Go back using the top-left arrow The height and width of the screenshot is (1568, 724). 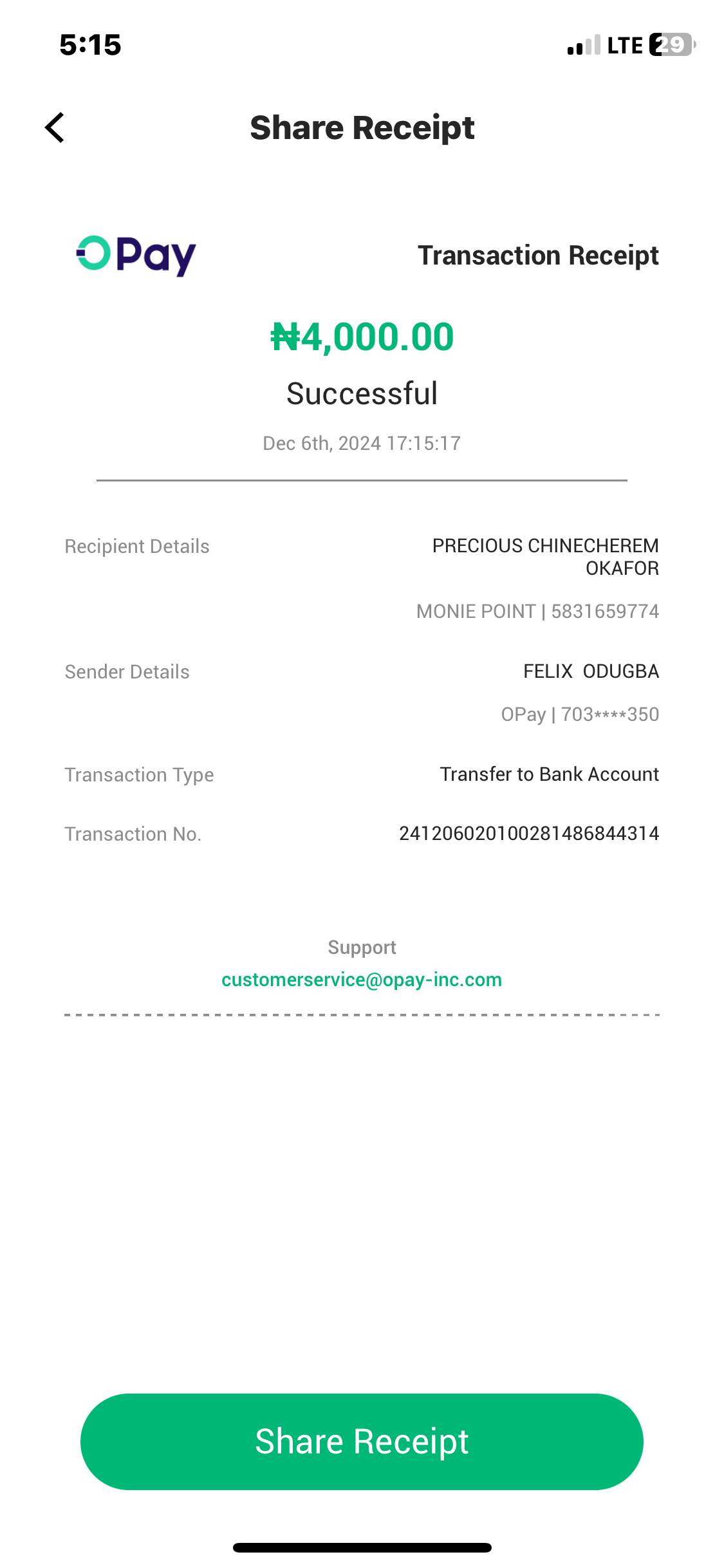point(55,127)
